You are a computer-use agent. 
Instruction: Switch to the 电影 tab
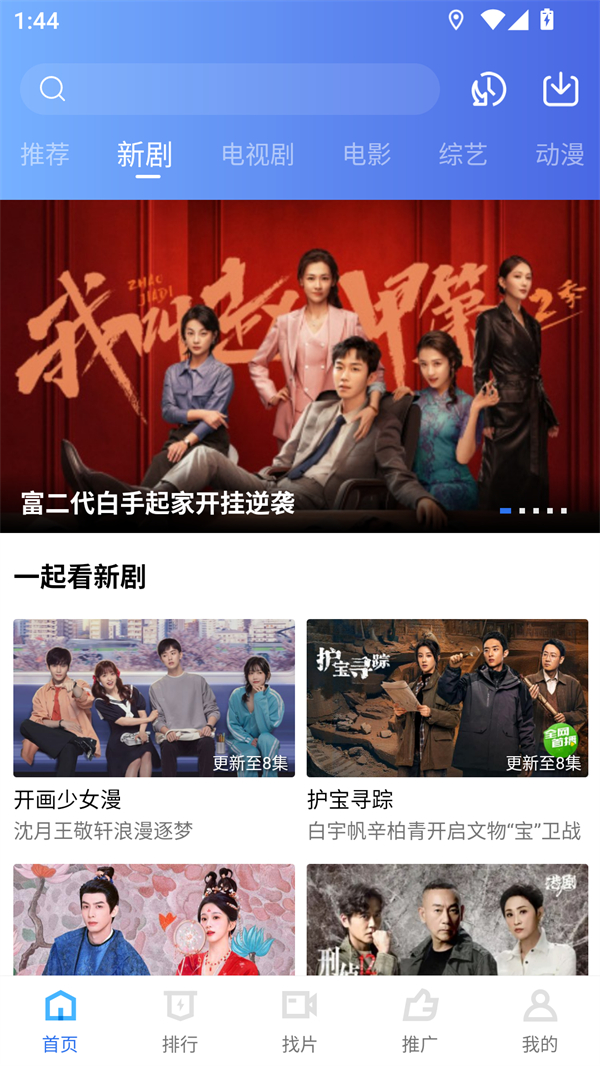pos(367,154)
